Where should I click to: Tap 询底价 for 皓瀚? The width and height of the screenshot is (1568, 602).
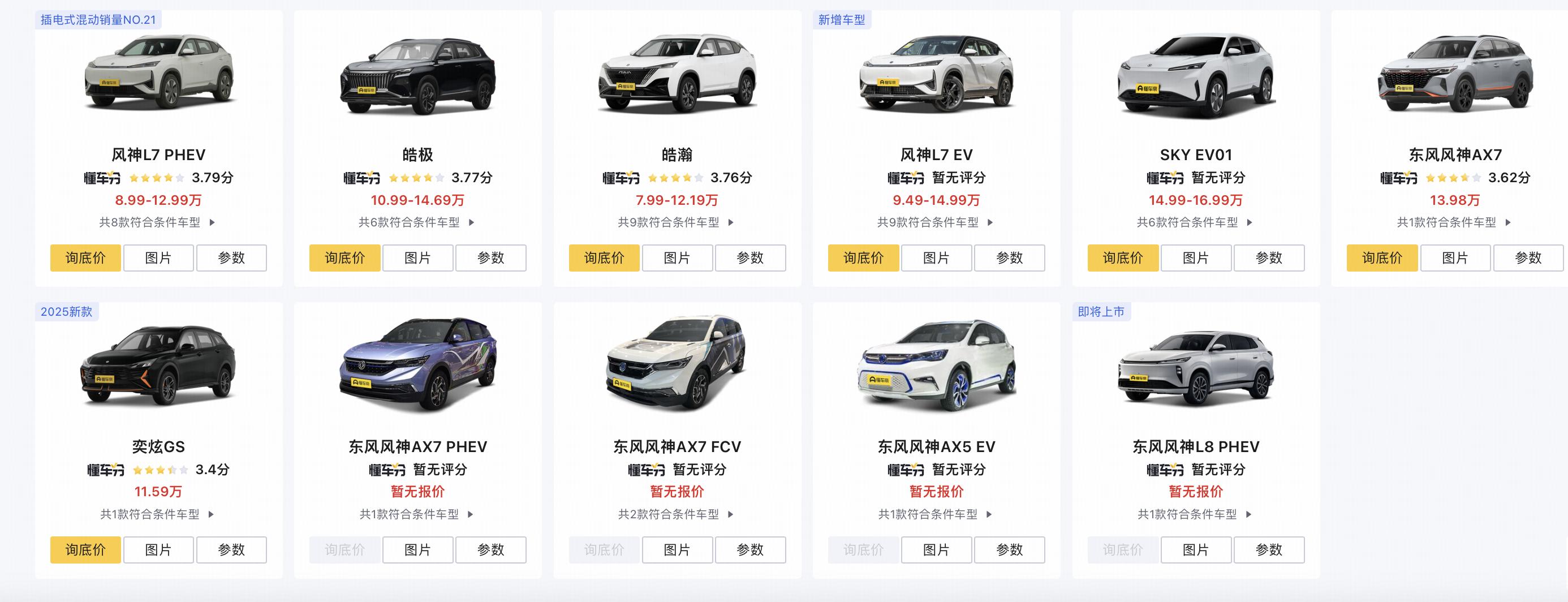tap(604, 258)
